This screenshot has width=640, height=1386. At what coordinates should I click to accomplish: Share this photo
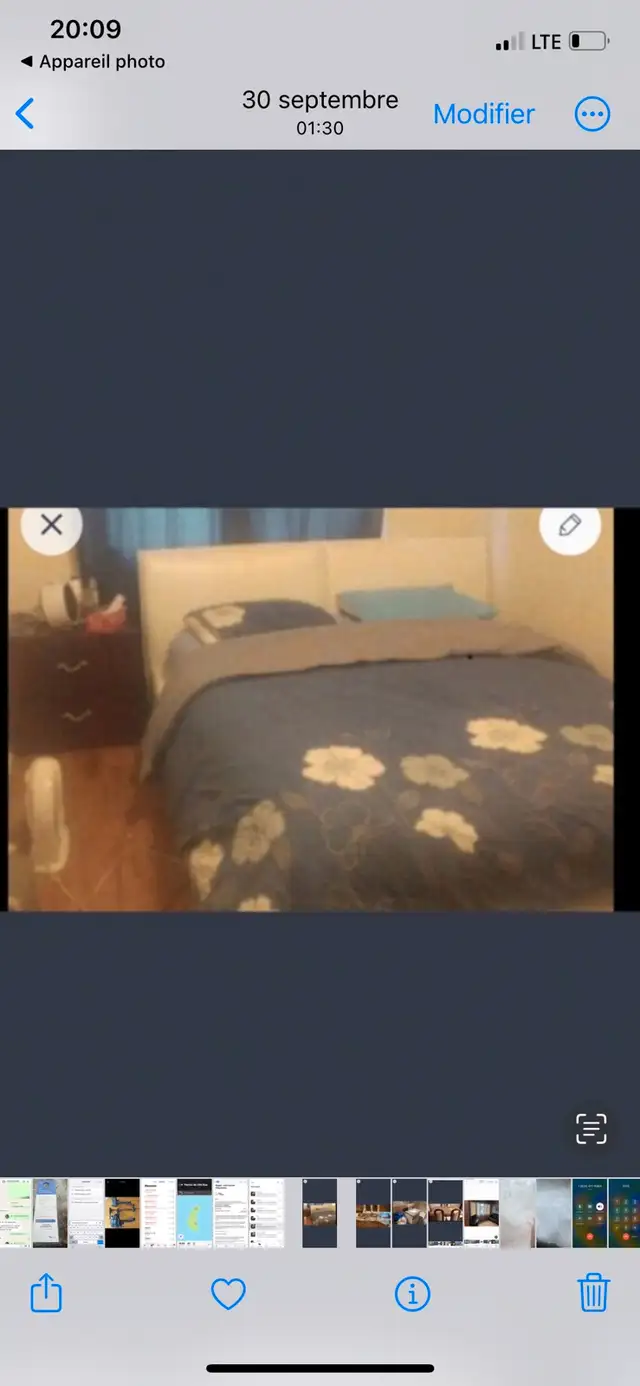46,1294
